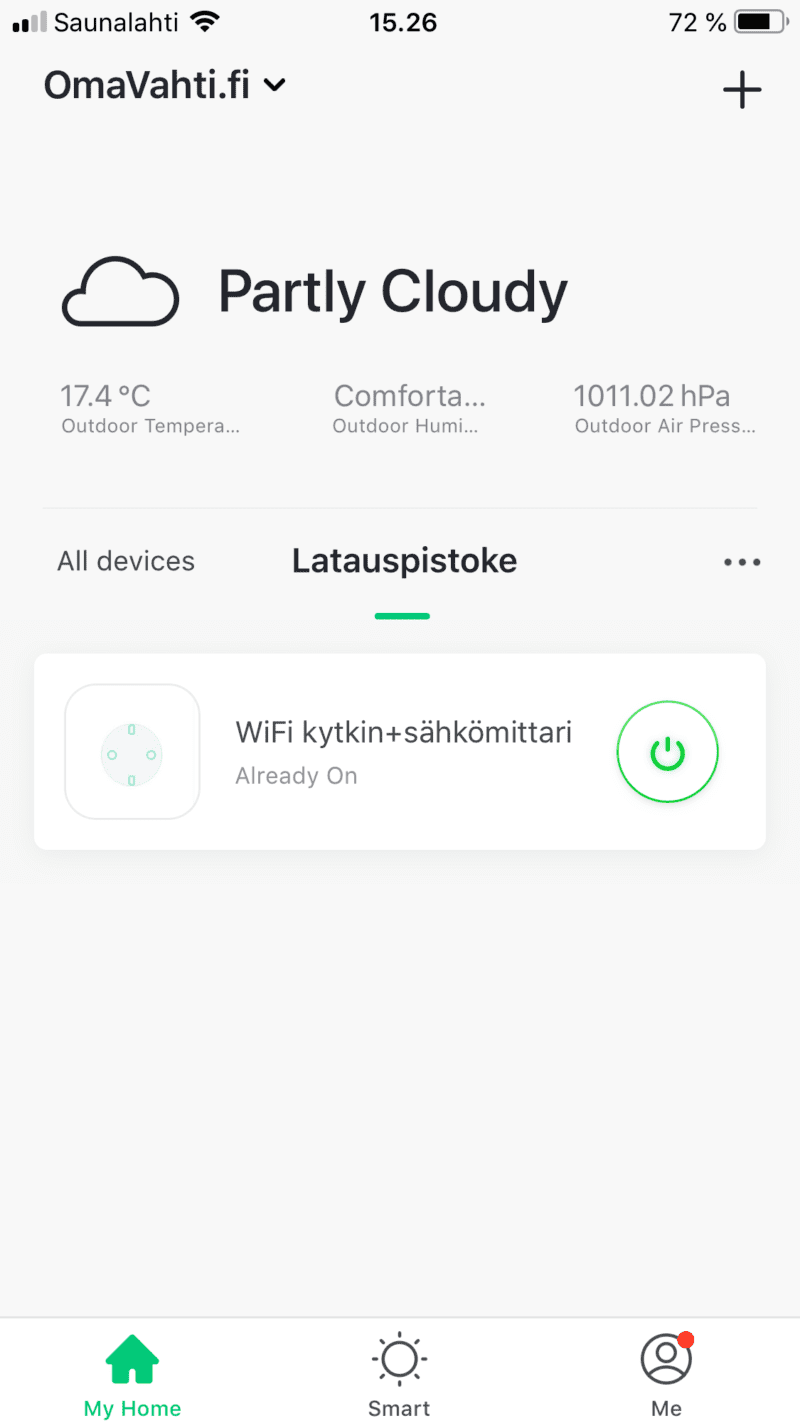800x1423 pixels.
Task: Tap the My Home tab
Action: (x=132, y=1375)
